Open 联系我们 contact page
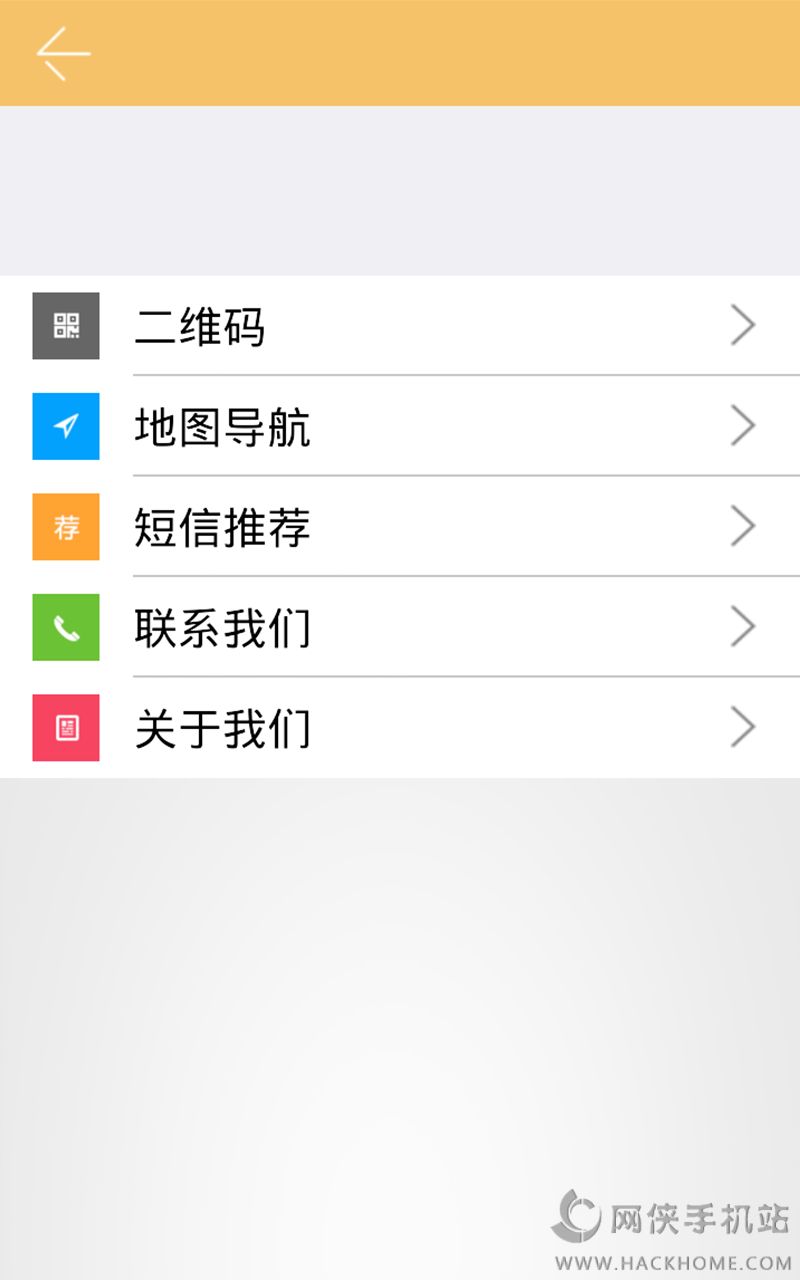 click(400, 627)
